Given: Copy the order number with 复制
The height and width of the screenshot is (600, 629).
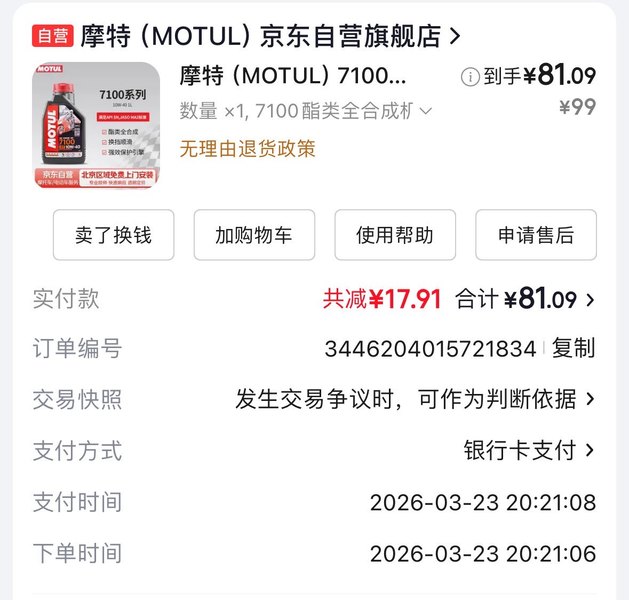Looking at the screenshot, I should coord(573,348).
